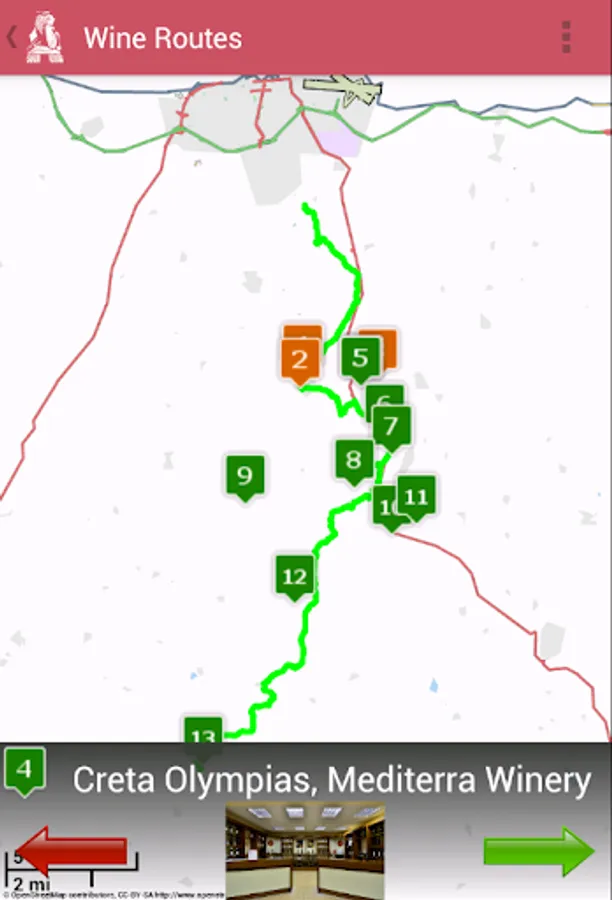Go back using the app bar arrow
The image size is (612, 900).
pyautogui.click(x=11, y=38)
